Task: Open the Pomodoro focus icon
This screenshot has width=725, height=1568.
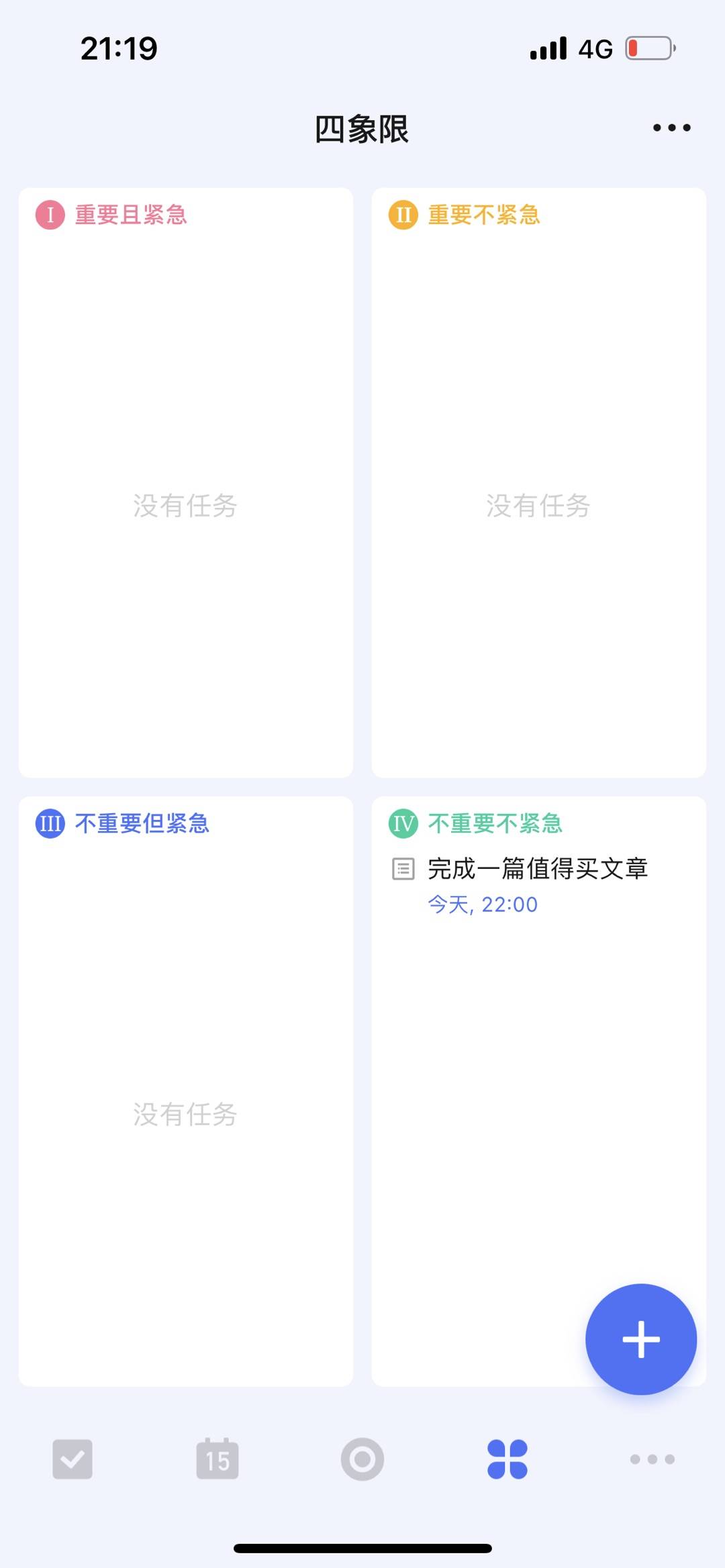Action: [362, 1459]
